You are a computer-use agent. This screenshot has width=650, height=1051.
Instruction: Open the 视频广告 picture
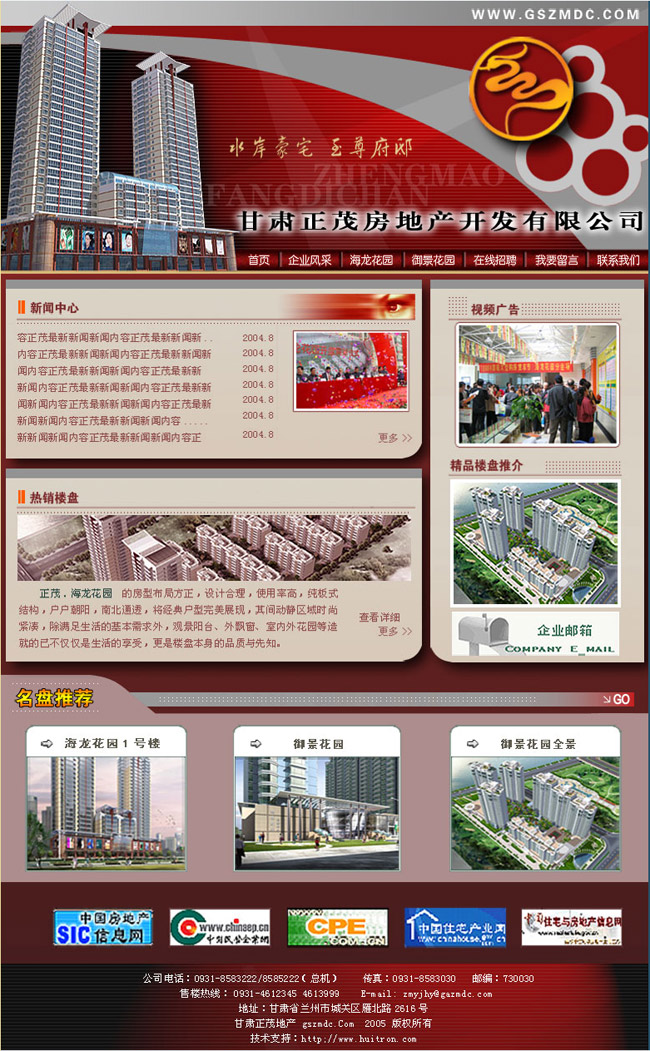[x=535, y=384]
